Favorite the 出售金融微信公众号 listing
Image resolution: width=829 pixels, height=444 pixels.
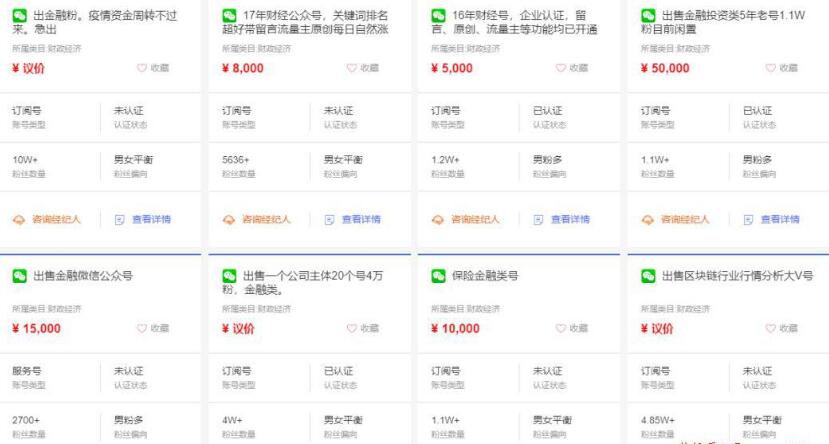tap(152, 328)
